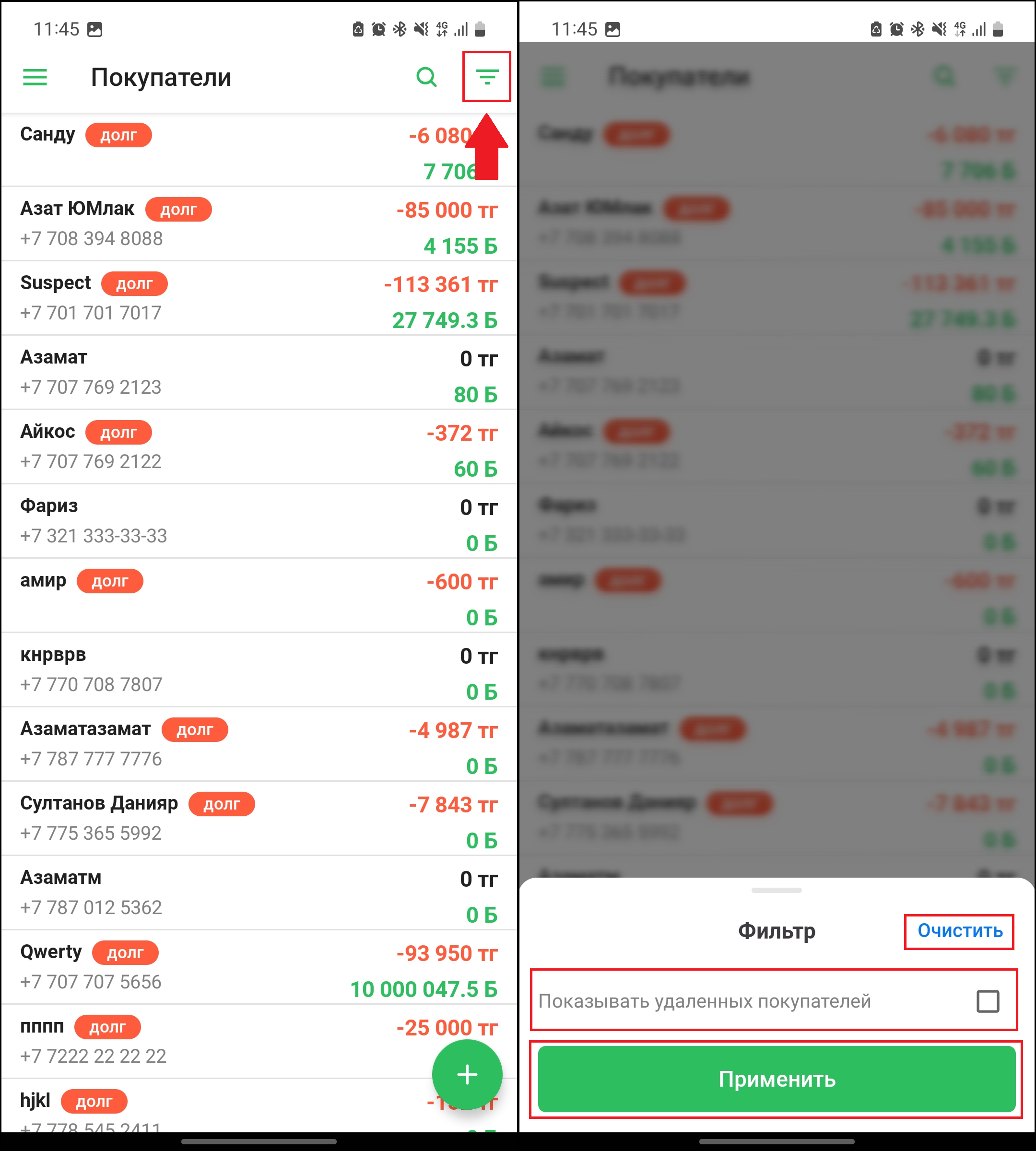Tap Очистить to clear the filter
Image resolution: width=1036 pixels, height=1151 pixels.
(960, 931)
